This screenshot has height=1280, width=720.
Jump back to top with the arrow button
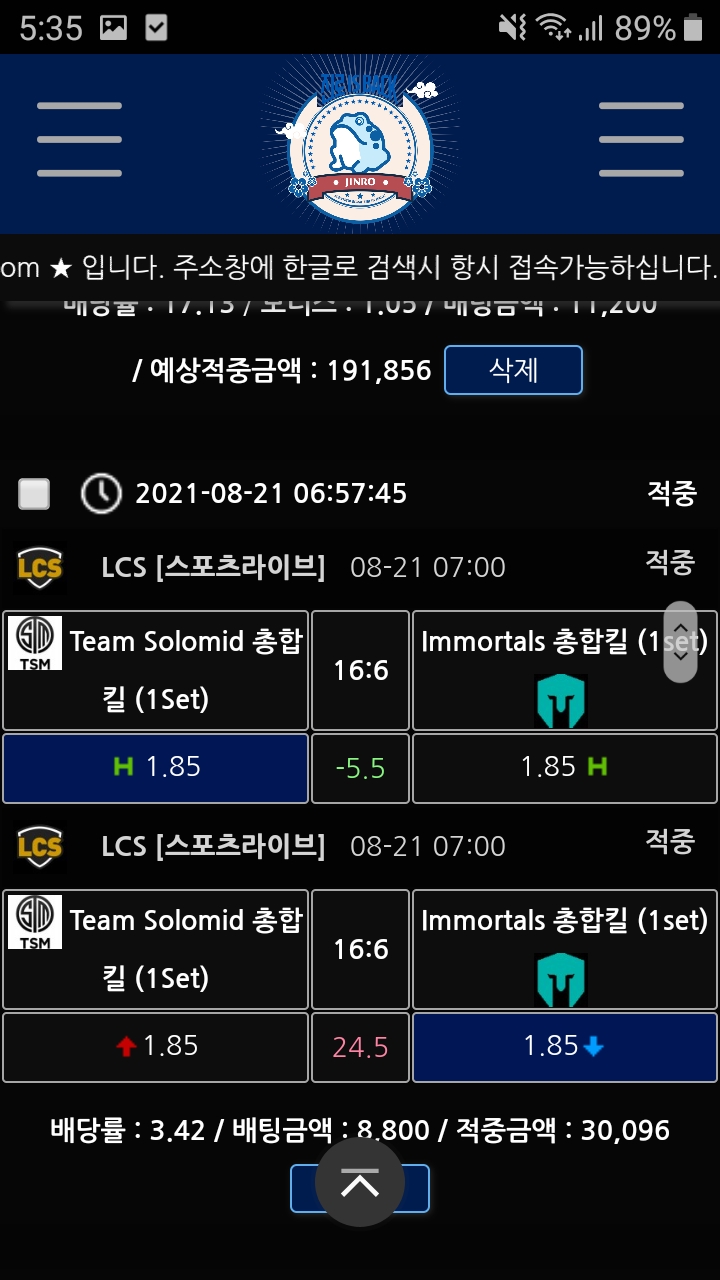(360, 1183)
